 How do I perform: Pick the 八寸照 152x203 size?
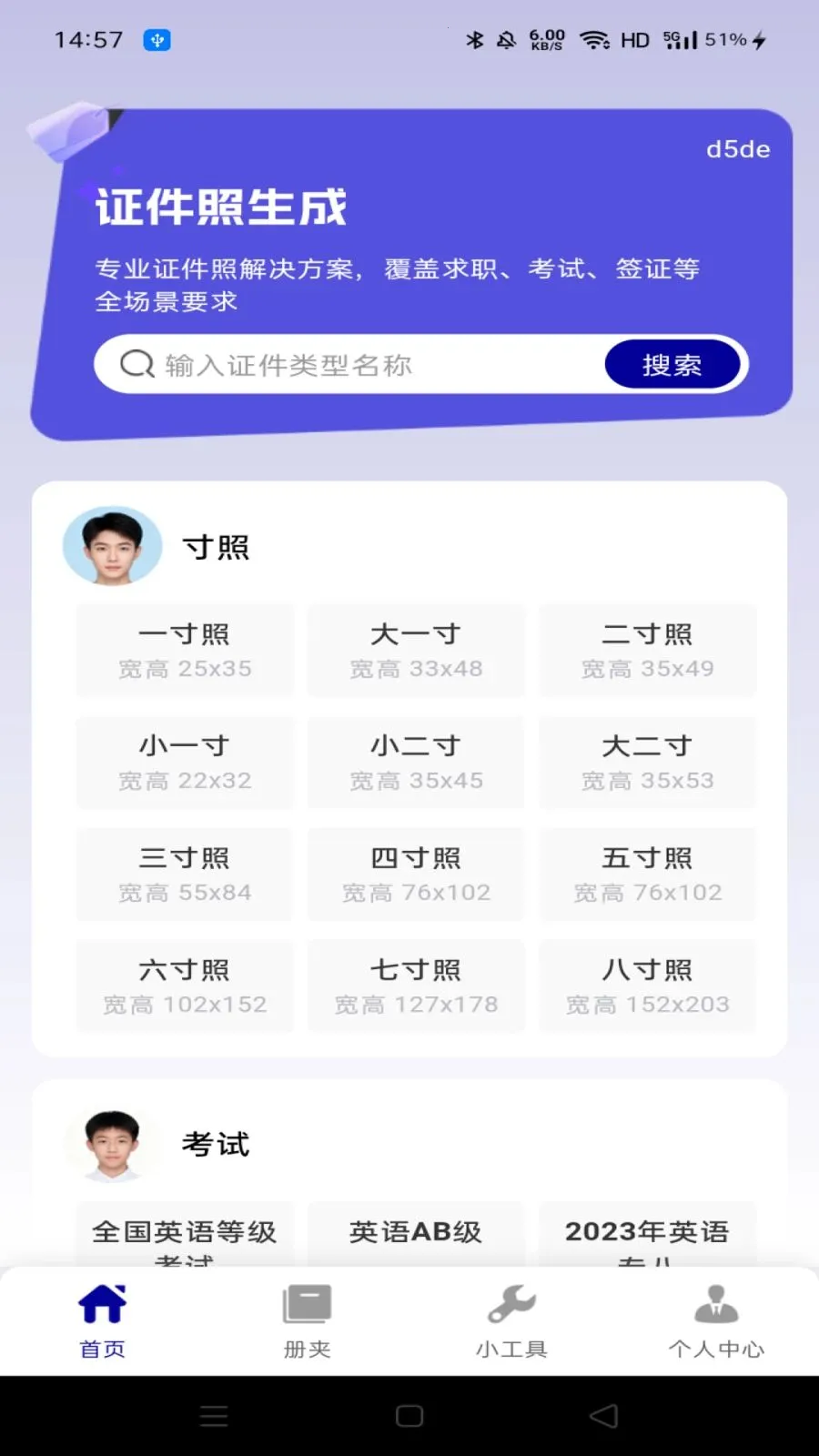[x=647, y=986]
